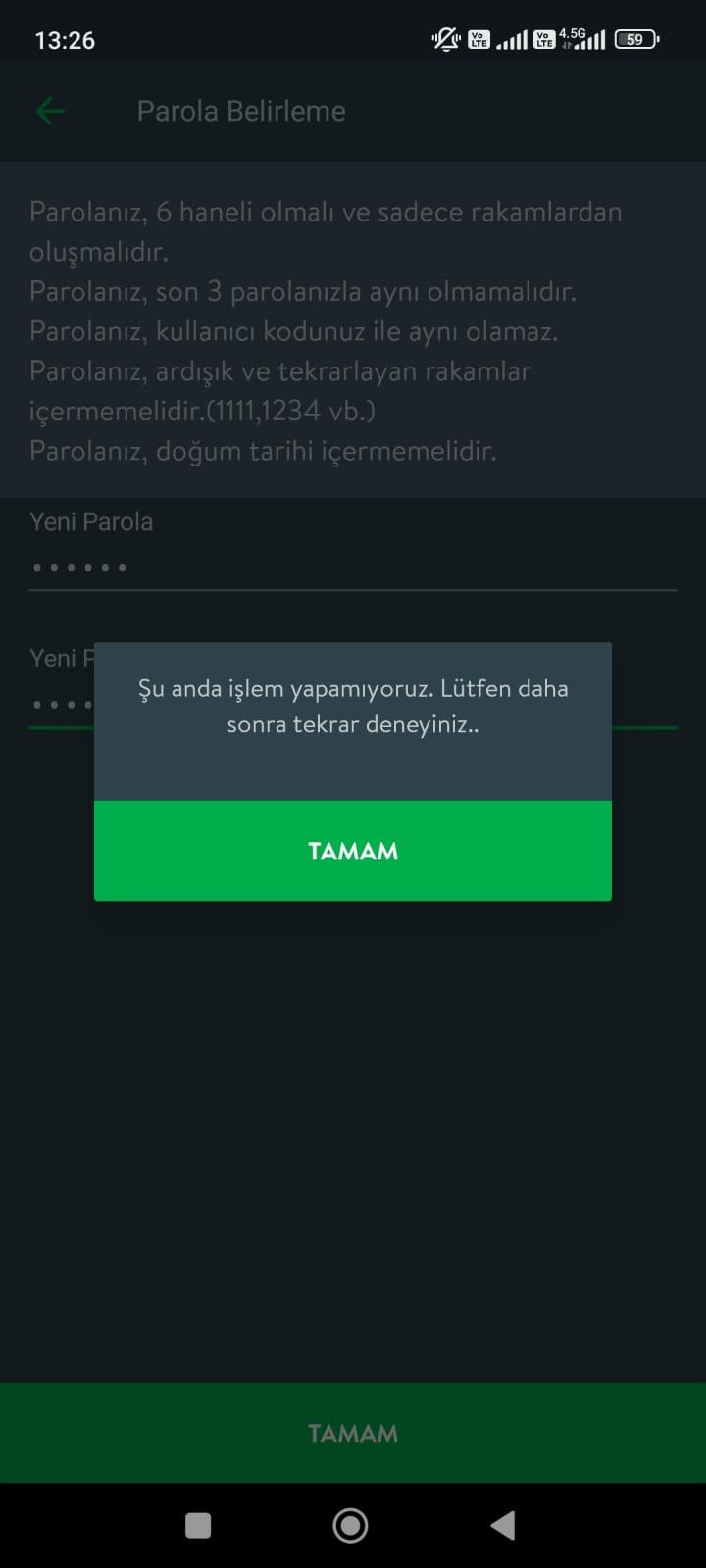706x1568 pixels.
Task: Tap the left signal strength bars
Action: 513,41
